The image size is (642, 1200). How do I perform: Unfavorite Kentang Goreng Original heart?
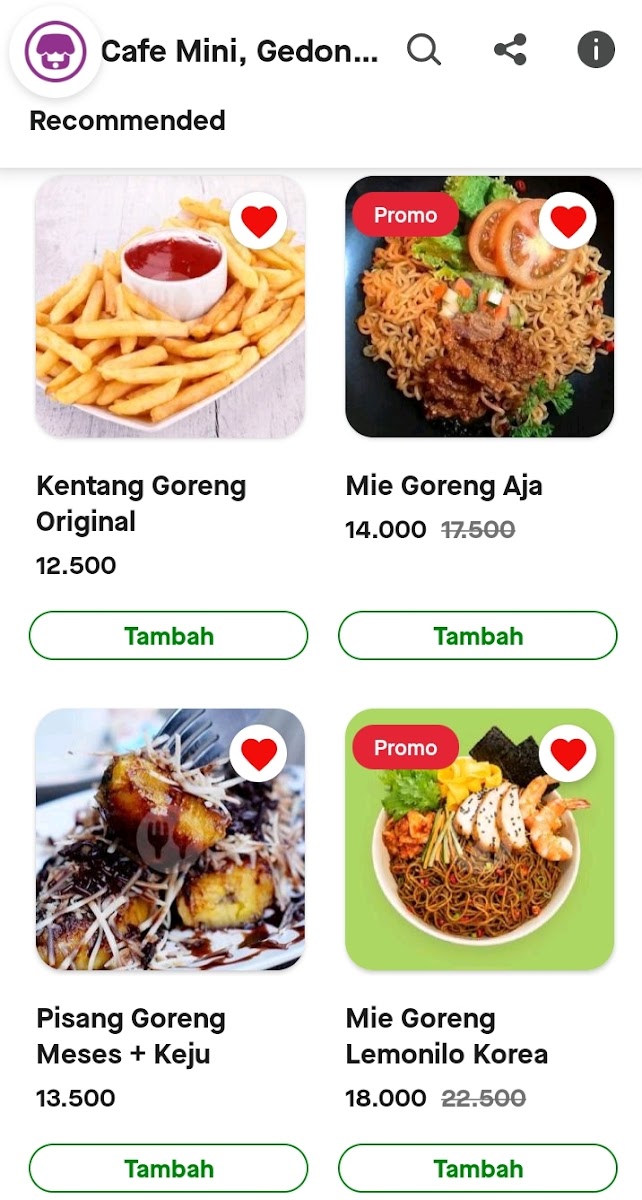[259, 221]
